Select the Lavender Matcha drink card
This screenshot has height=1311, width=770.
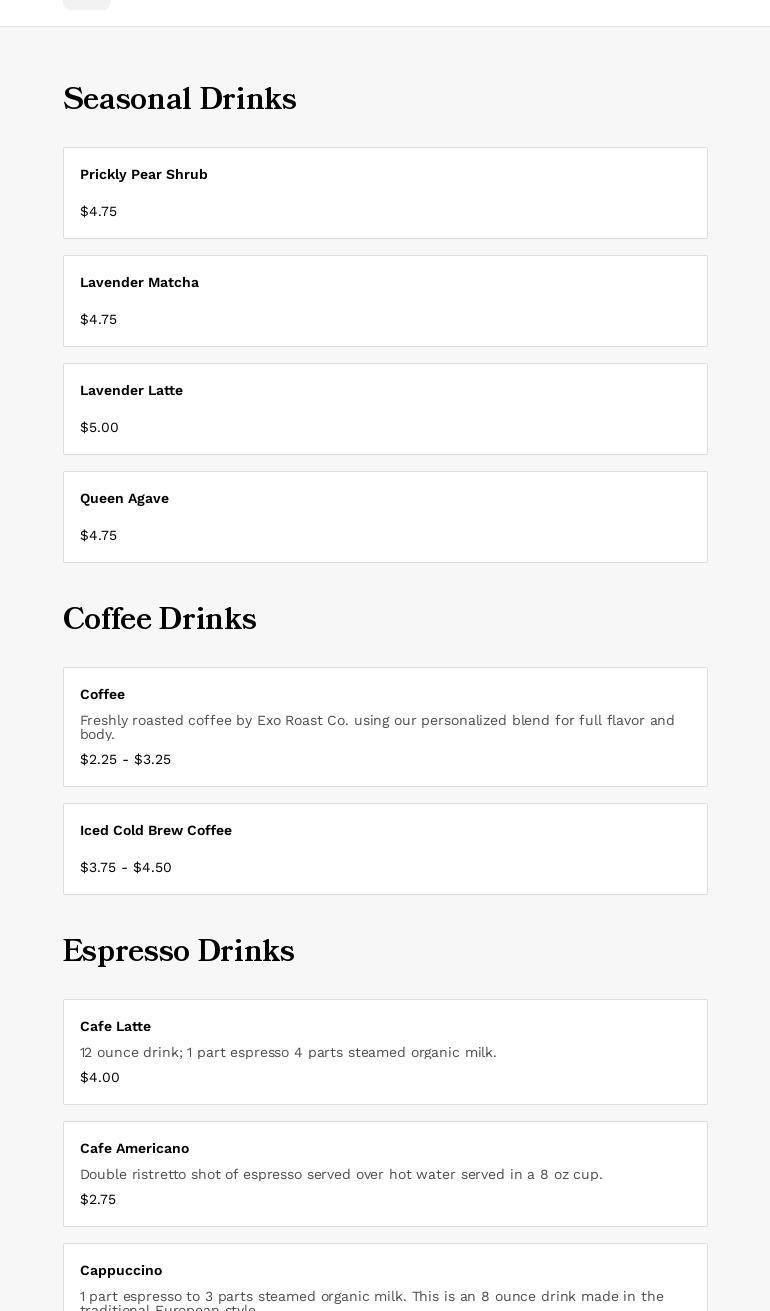[x=385, y=301]
